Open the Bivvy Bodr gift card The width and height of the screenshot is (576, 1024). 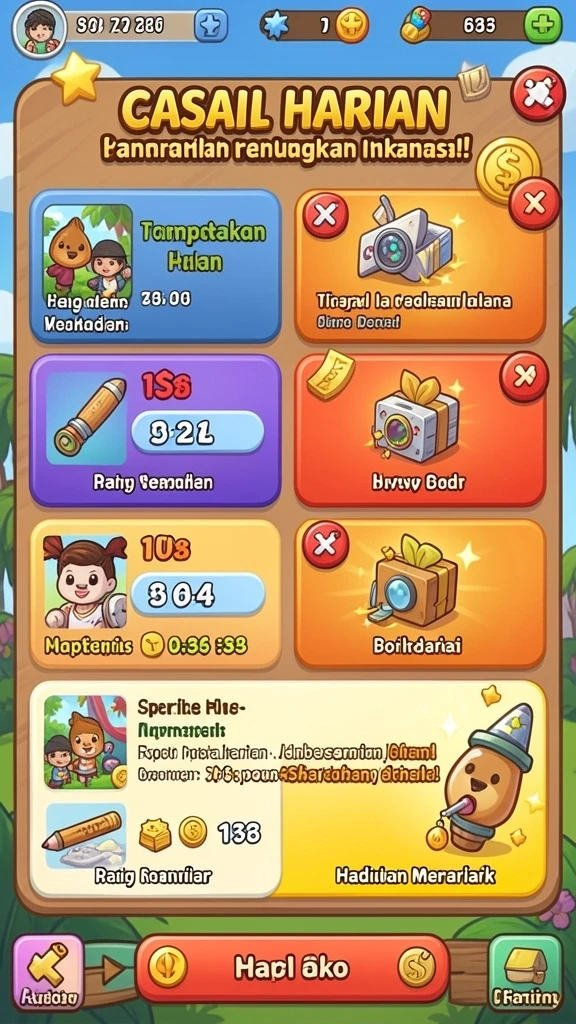pyautogui.click(x=420, y=430)
